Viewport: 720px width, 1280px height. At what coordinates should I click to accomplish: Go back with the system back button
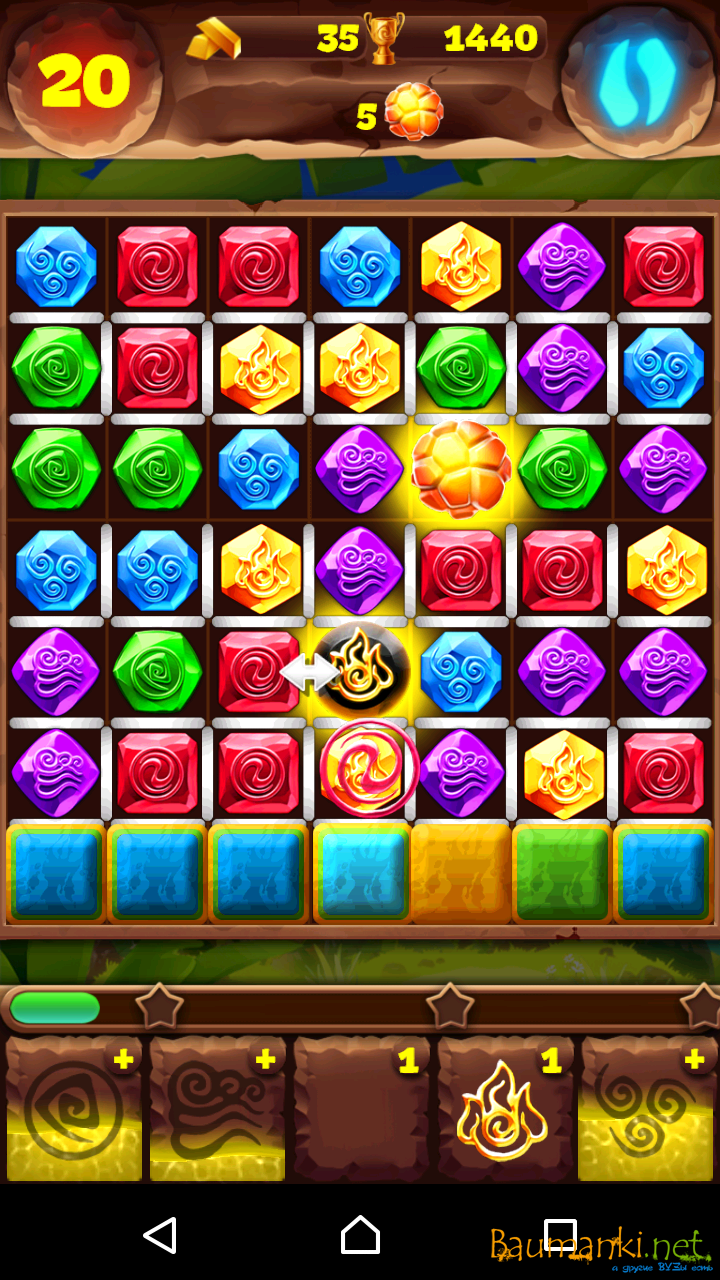tap(160, 1236)
